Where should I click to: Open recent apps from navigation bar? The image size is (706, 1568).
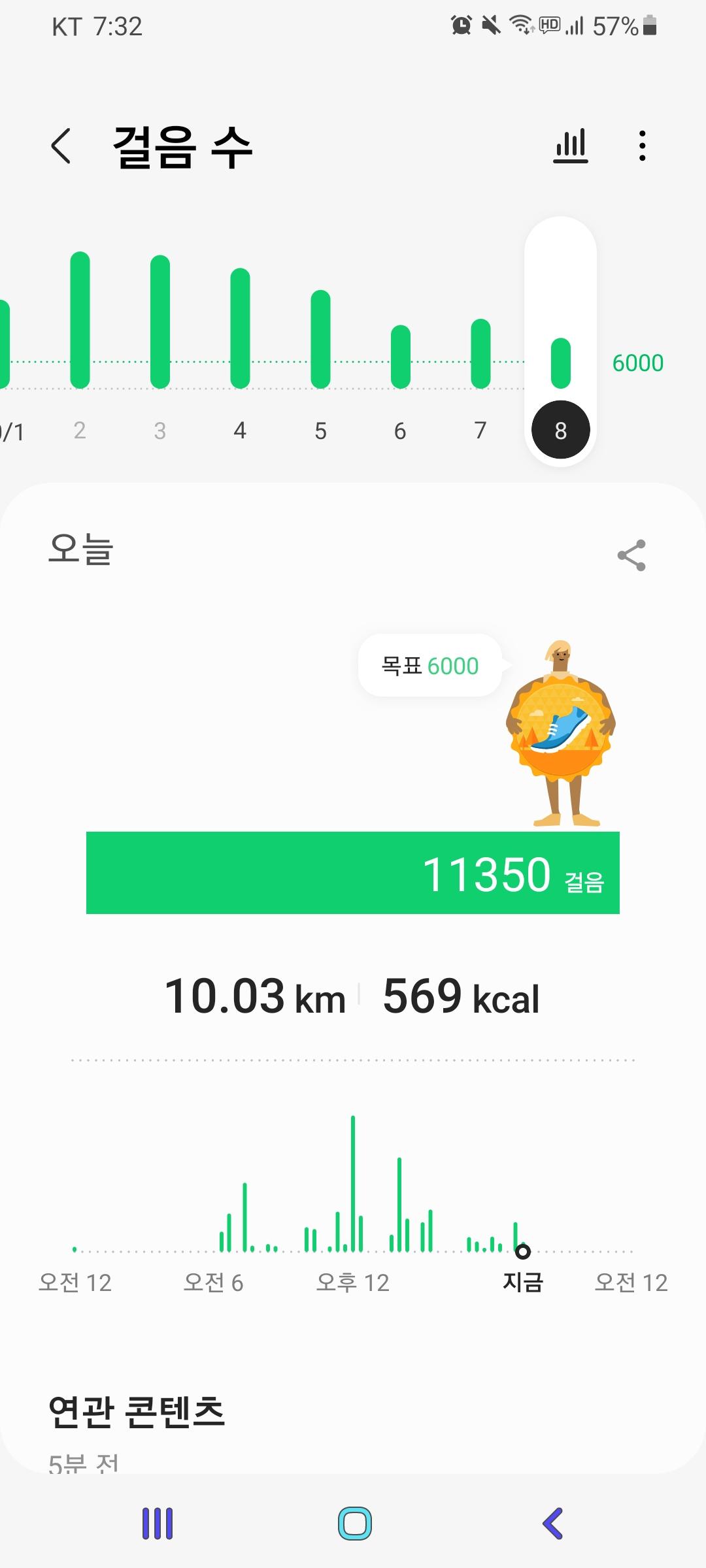(x=158, y=1524)
